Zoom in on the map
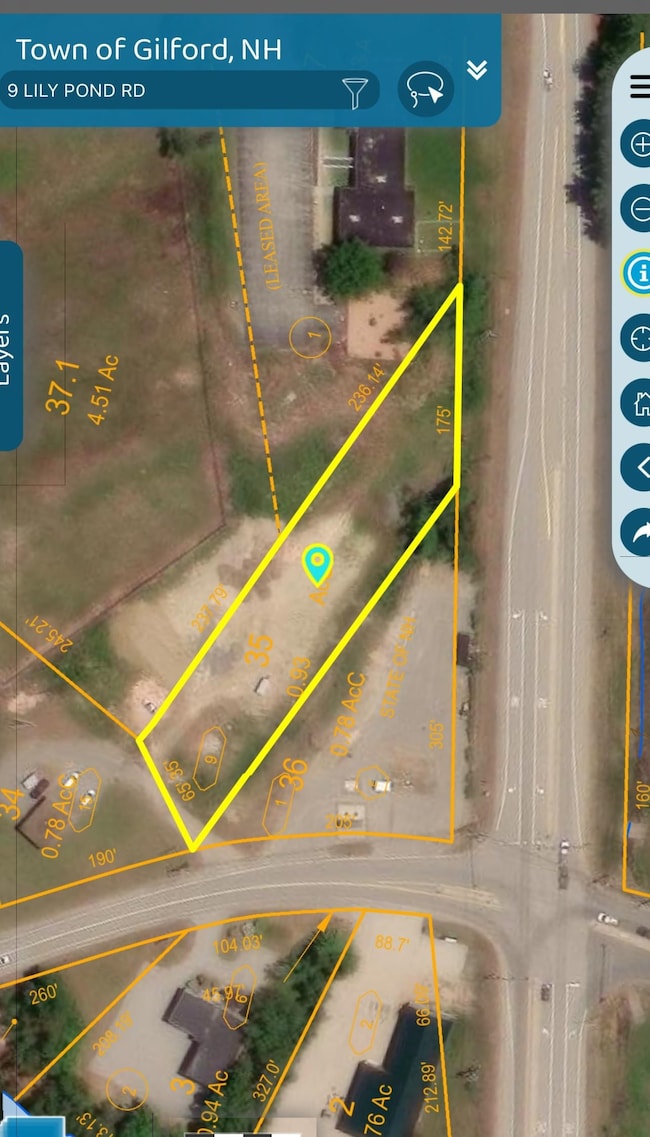The height and width of the screenshot is (1137, 650). (x=637, y=145)
